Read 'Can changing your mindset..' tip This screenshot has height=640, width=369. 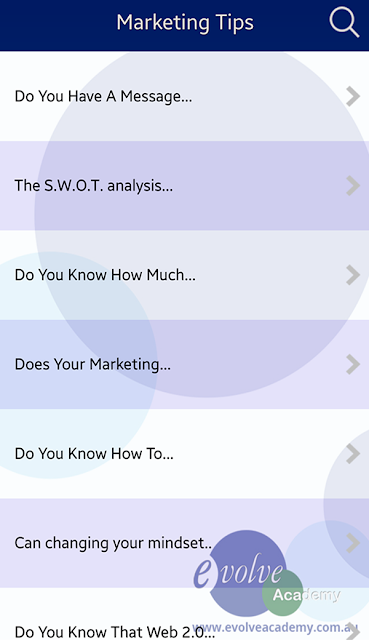point(184,543)
